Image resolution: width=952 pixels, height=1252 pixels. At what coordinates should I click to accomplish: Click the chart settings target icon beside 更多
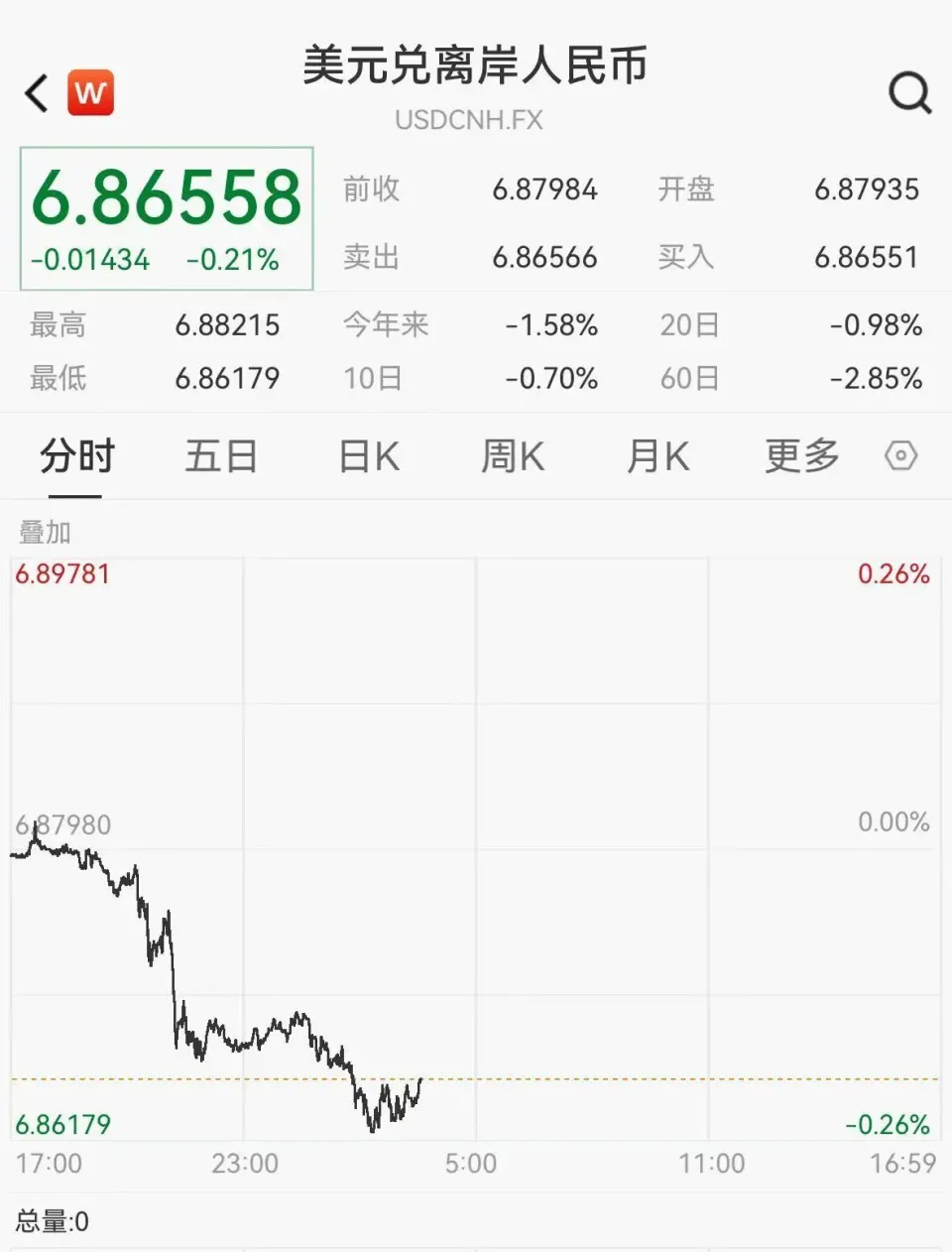pyautogui.click(x=900, y=455)
